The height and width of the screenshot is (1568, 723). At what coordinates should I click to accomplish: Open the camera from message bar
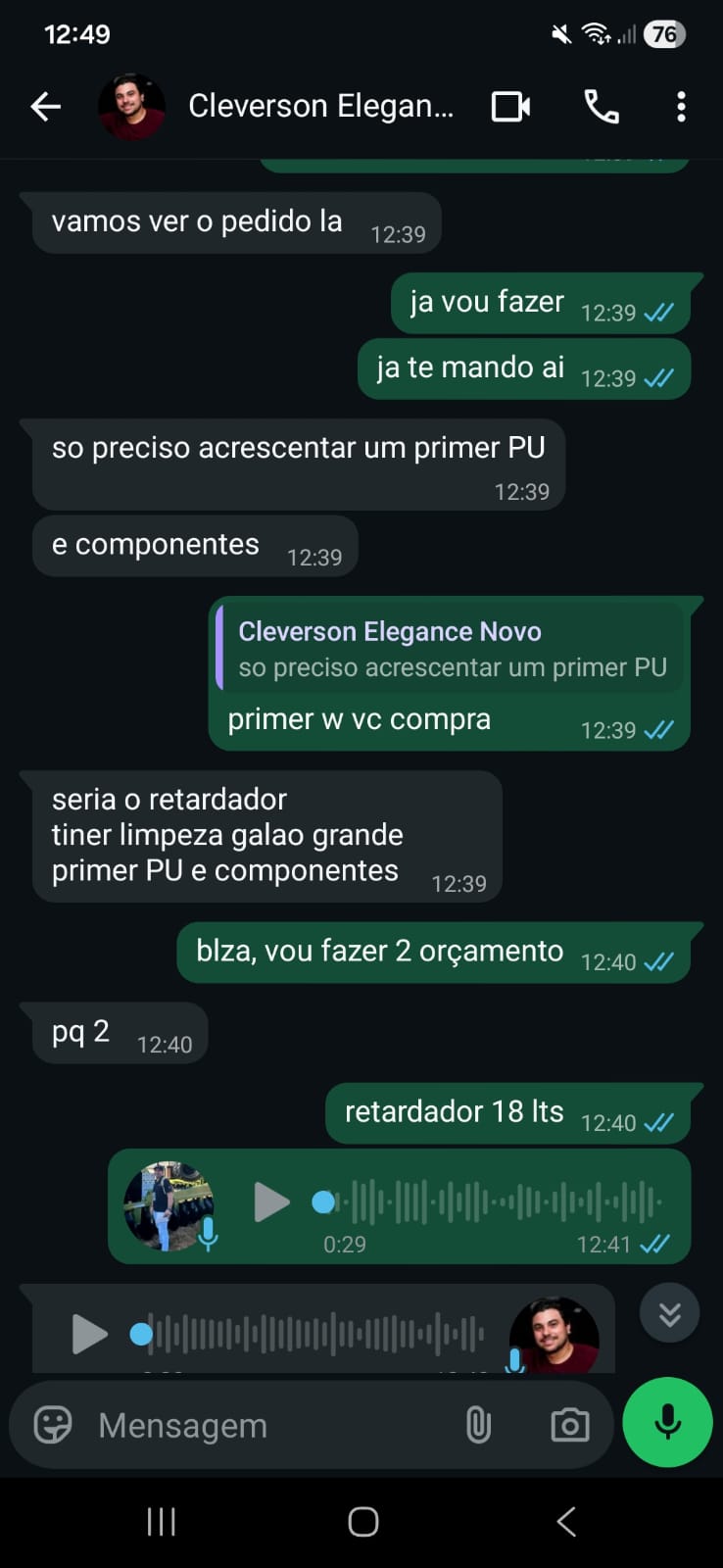(x=569, y=1425)
